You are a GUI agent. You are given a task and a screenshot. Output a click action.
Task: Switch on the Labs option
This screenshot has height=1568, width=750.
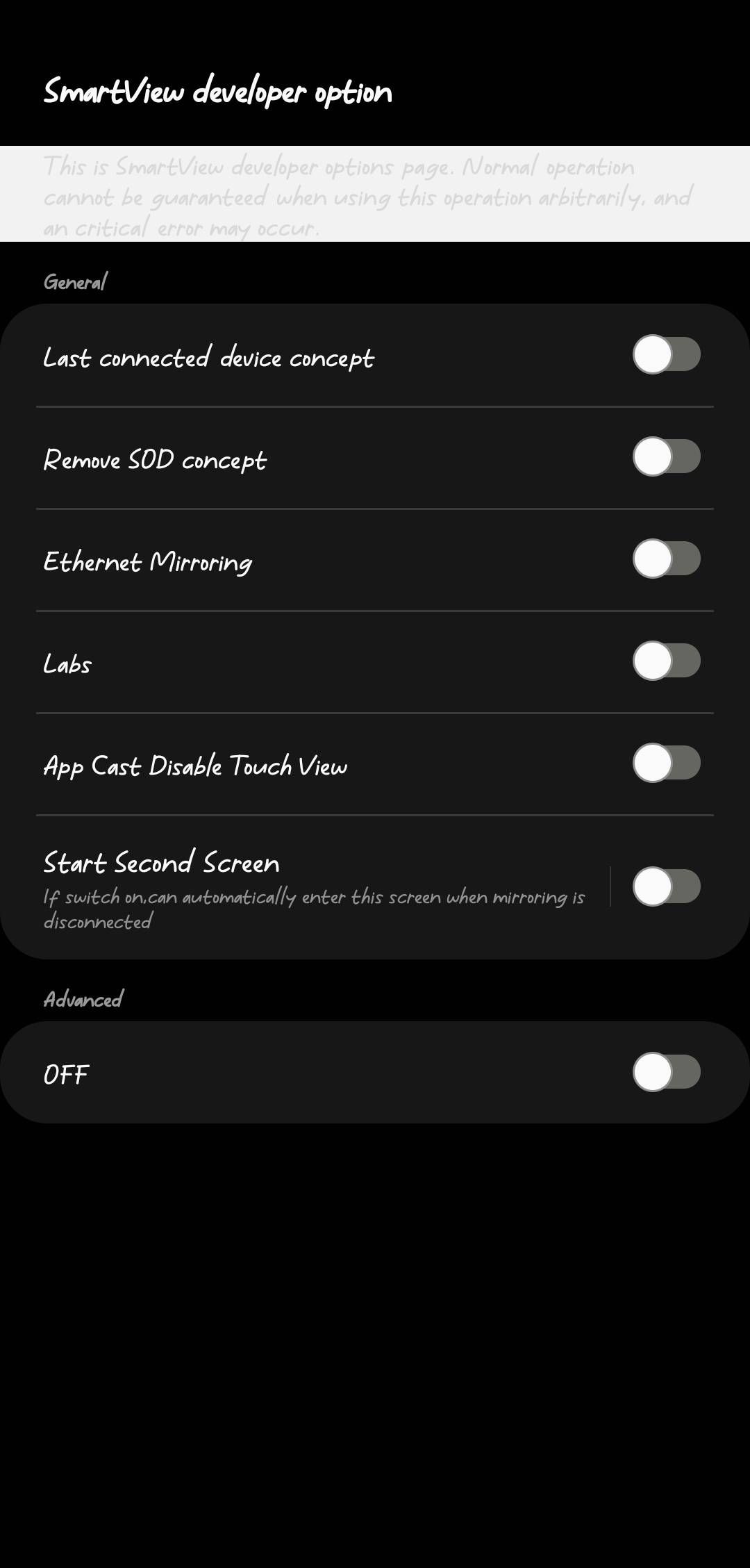[x=666, y=661]
